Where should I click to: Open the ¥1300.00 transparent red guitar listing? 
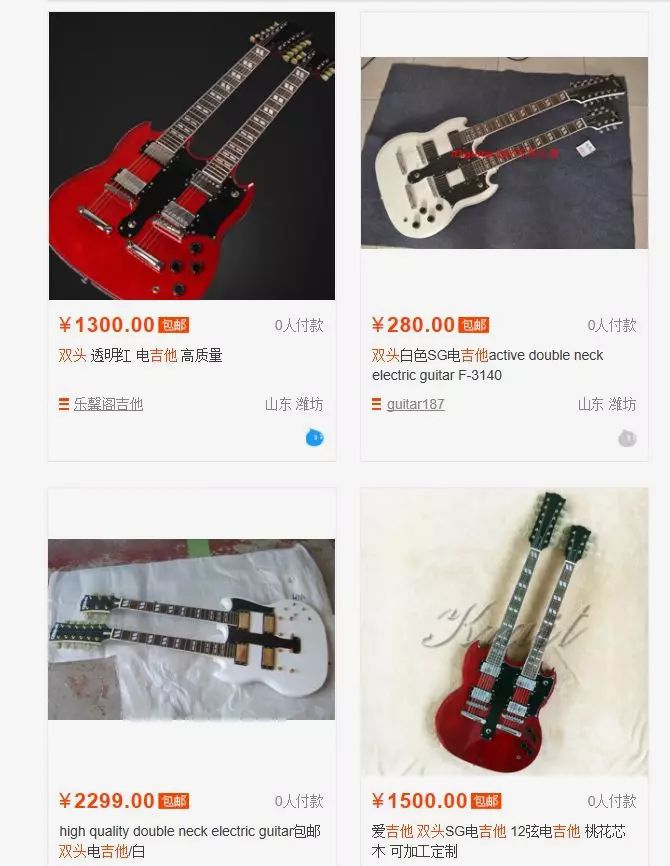coord(191,156)
